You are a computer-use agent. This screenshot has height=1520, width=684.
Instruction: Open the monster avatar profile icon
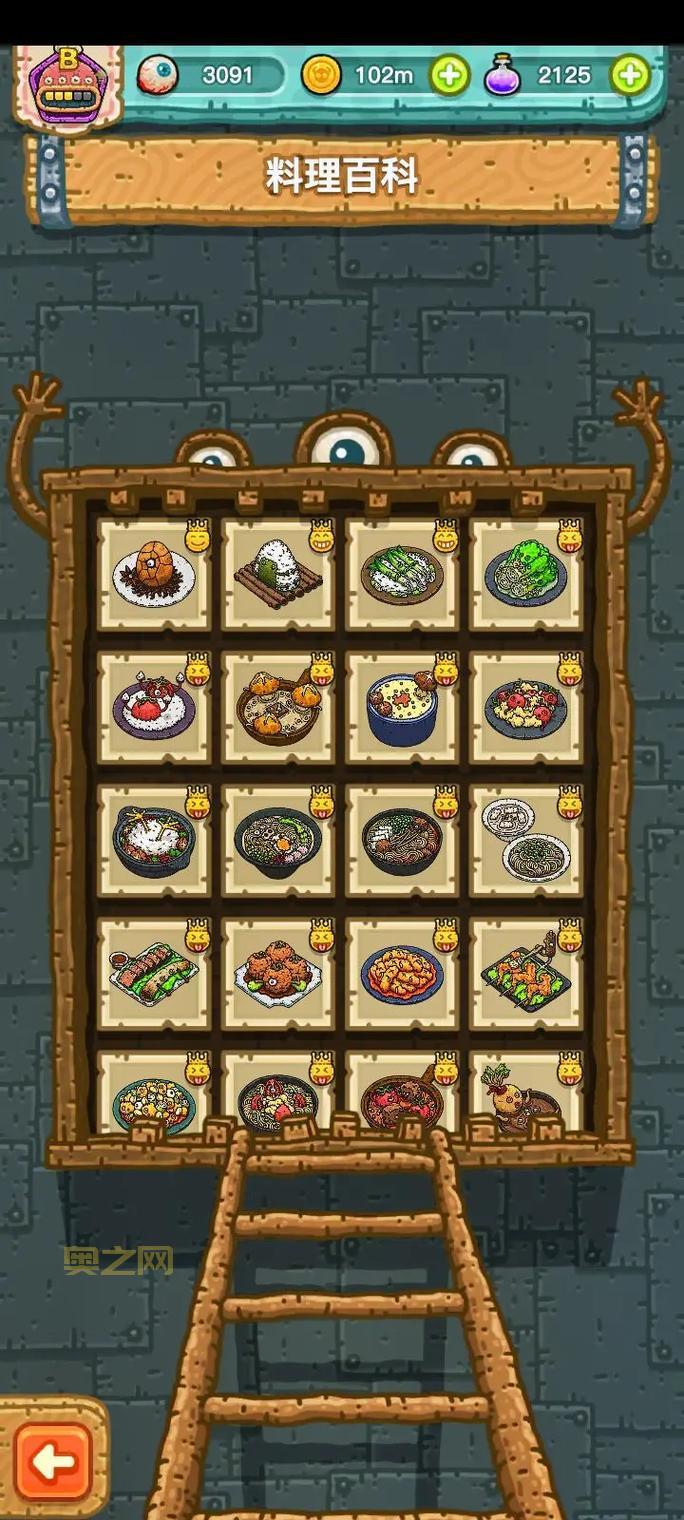click(x=67, y=84)
